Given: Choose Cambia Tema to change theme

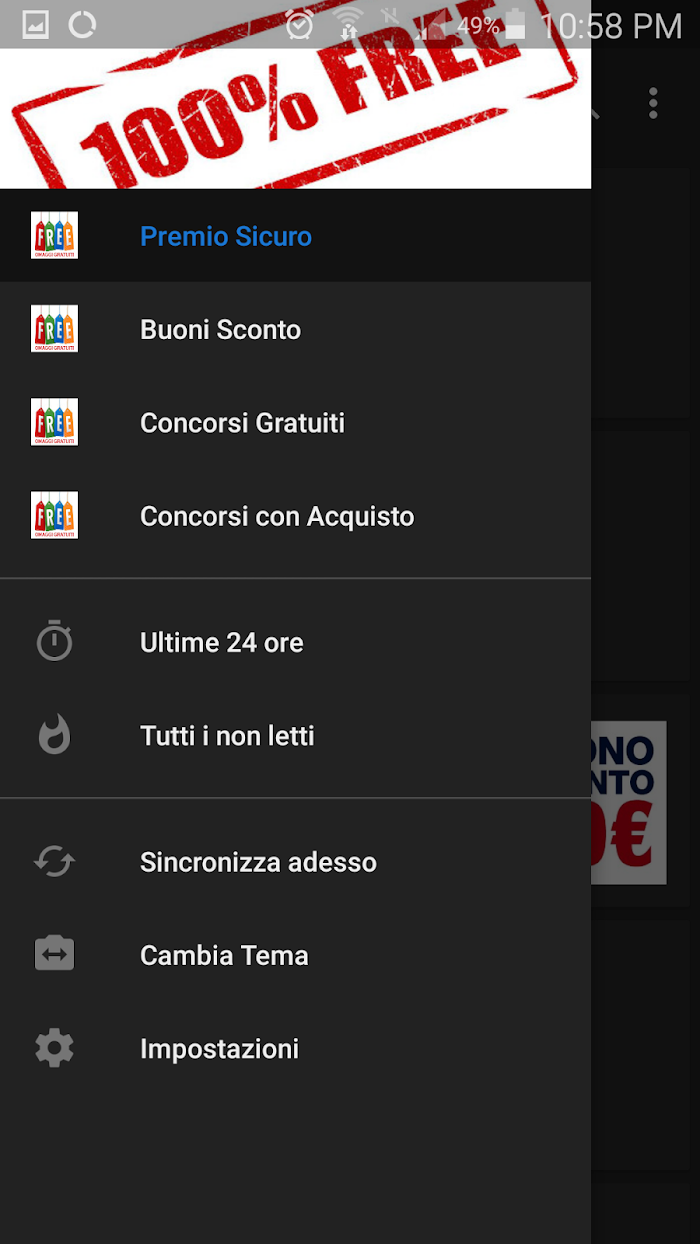Looking at the screenshot, I should coord(295,955).
